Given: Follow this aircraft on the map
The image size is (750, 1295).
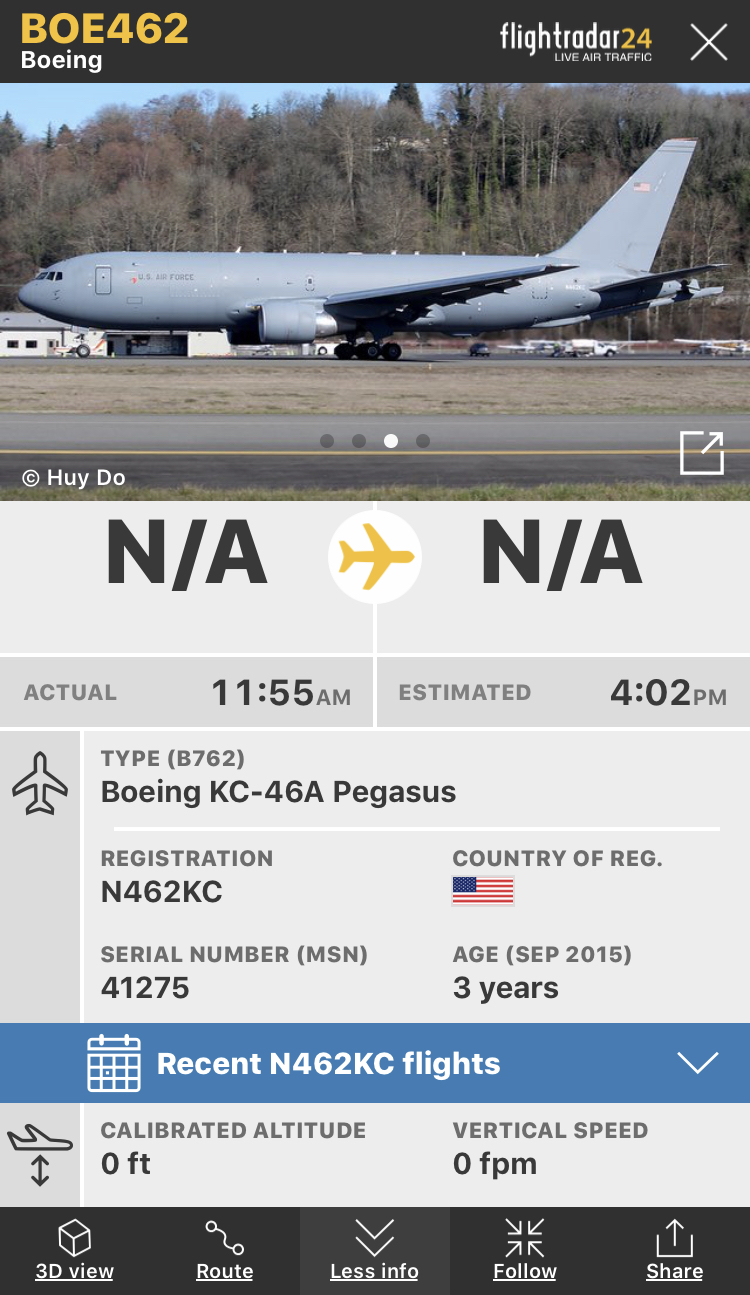Looking at the screenshot, I should [524, 1250].
